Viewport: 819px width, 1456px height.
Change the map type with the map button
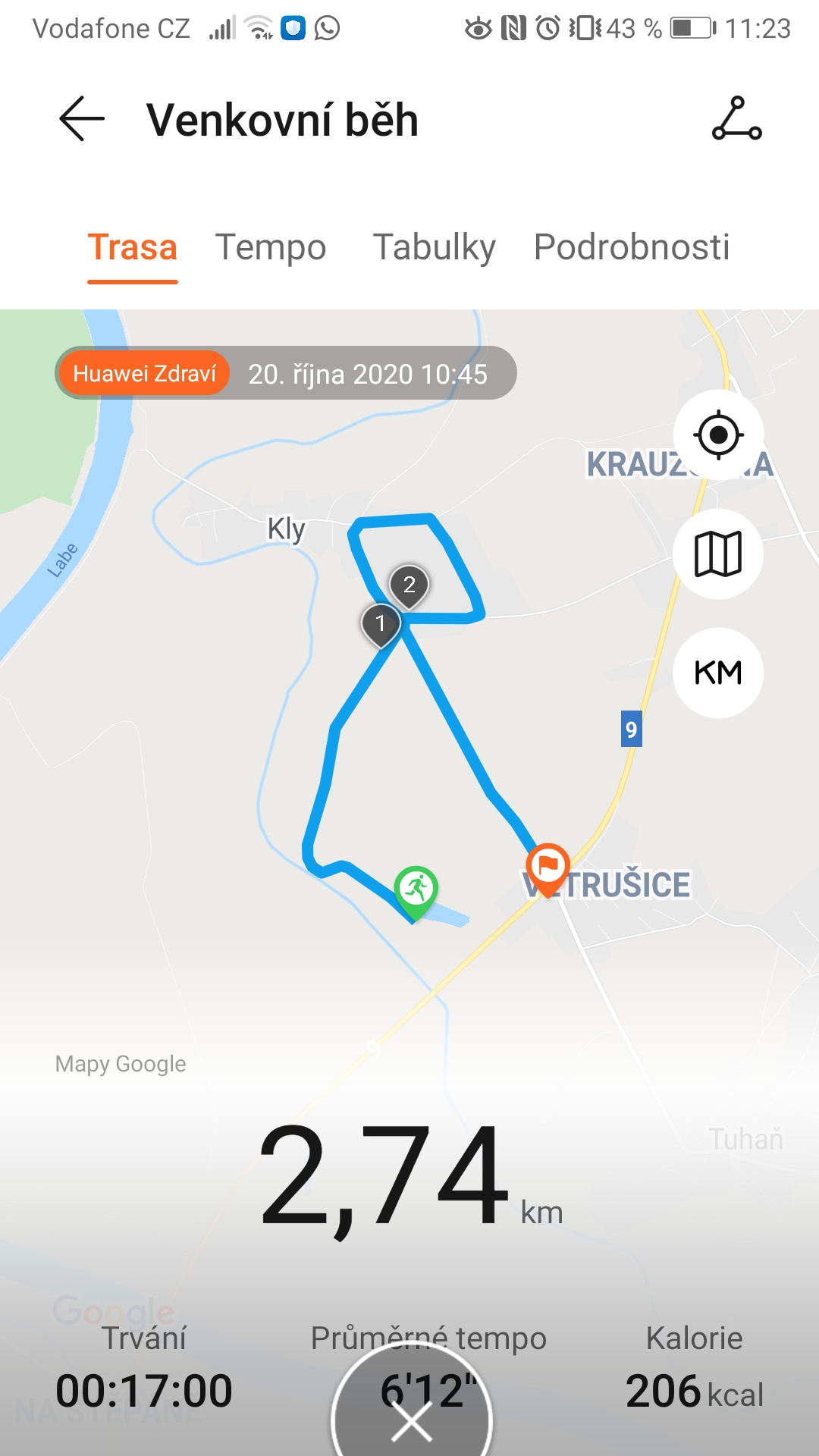coord(718,554)
